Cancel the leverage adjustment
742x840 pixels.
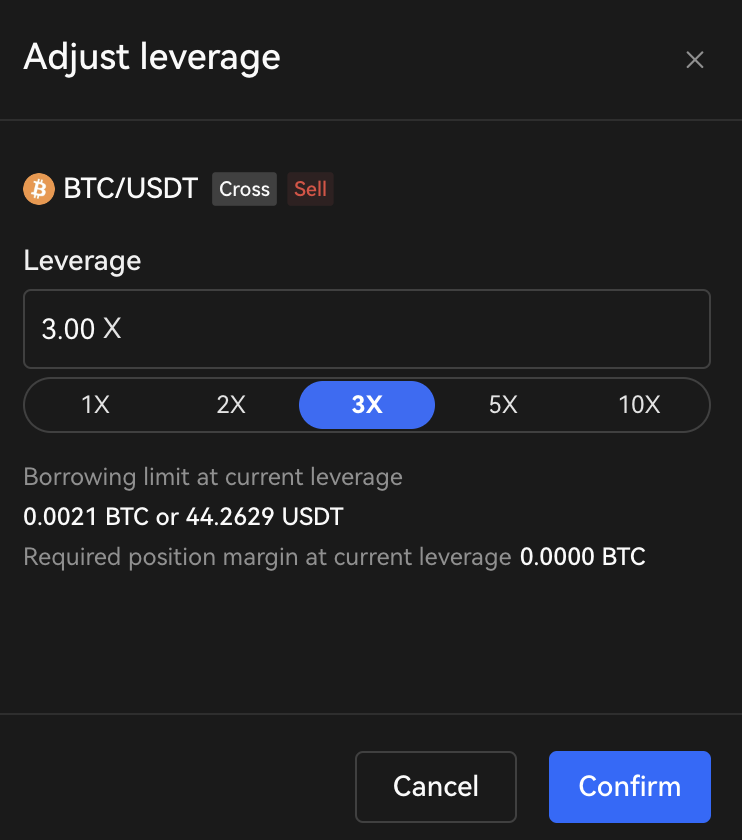[436, 786]
